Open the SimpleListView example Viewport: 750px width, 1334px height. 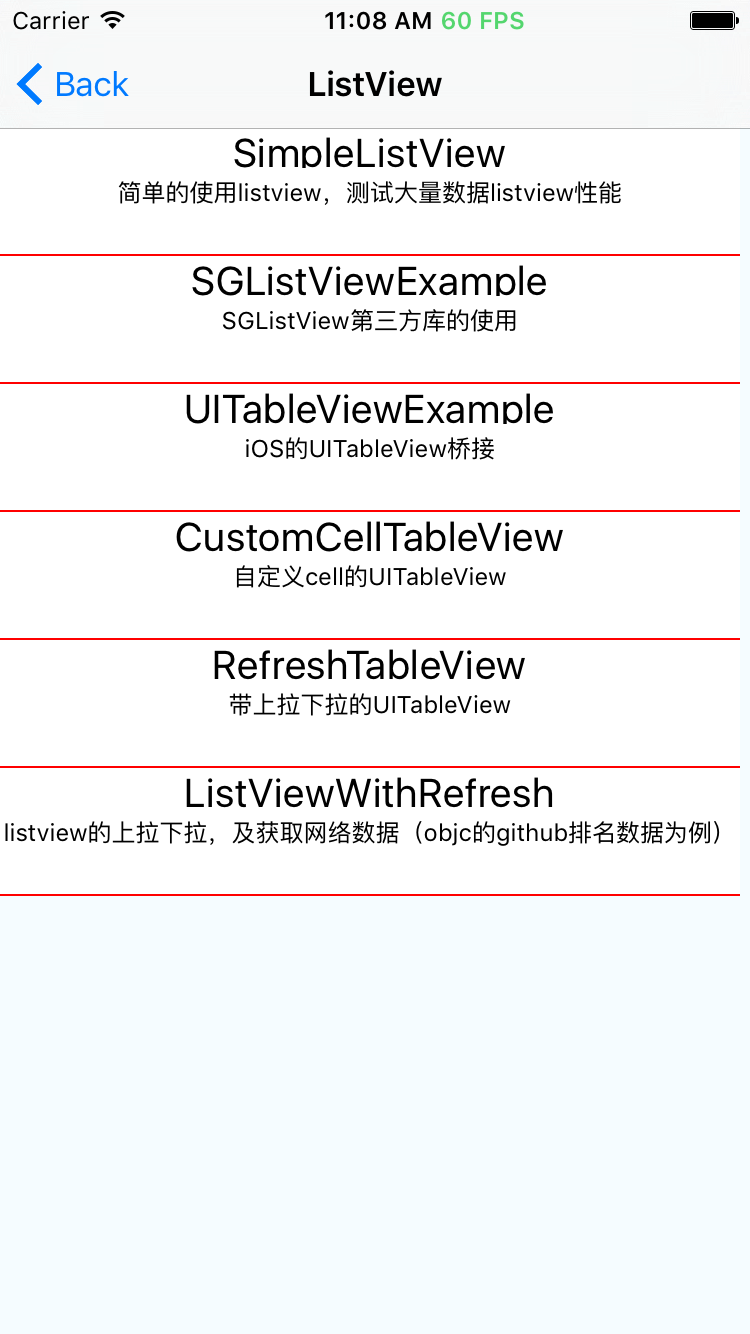(x=370, y=192)
